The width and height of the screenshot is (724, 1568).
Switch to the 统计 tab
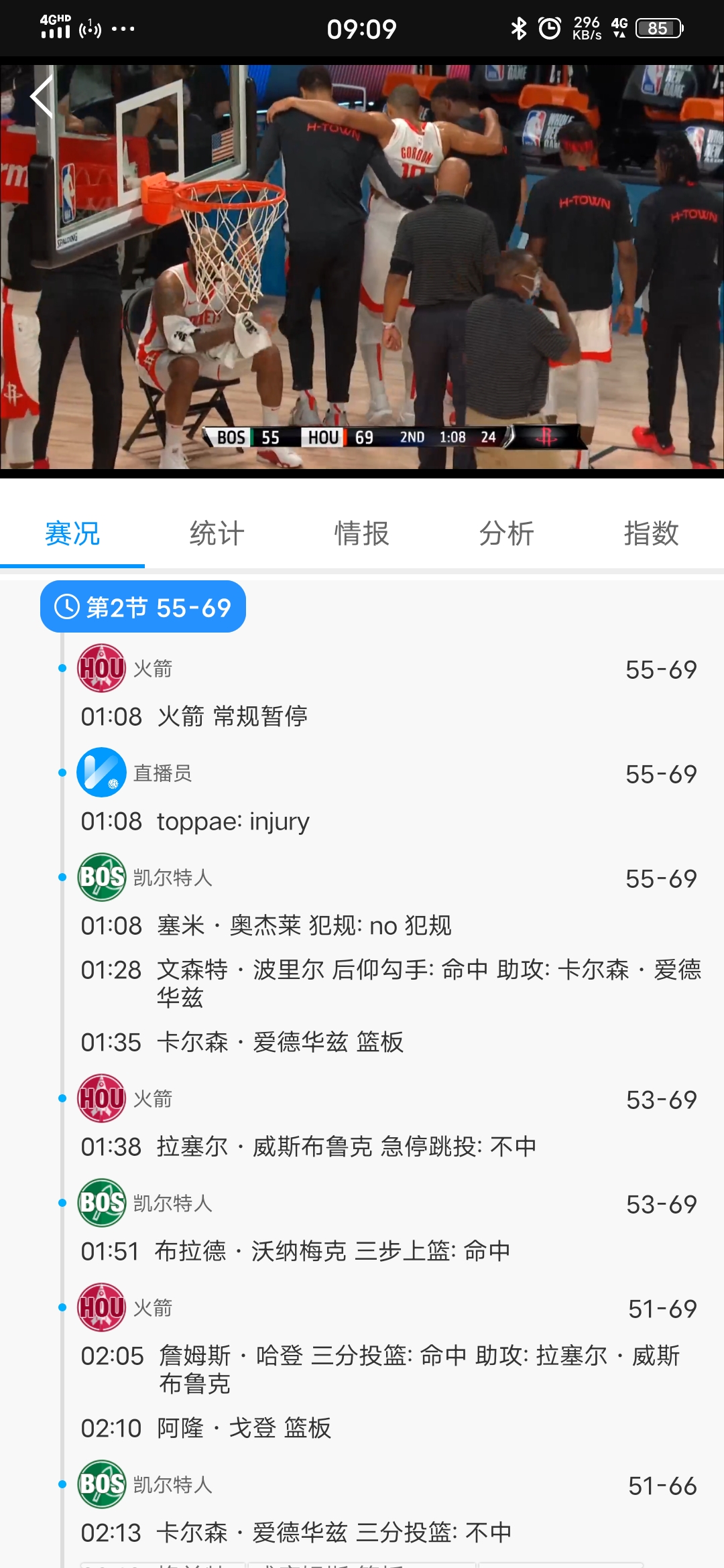[x=217, y=534]
